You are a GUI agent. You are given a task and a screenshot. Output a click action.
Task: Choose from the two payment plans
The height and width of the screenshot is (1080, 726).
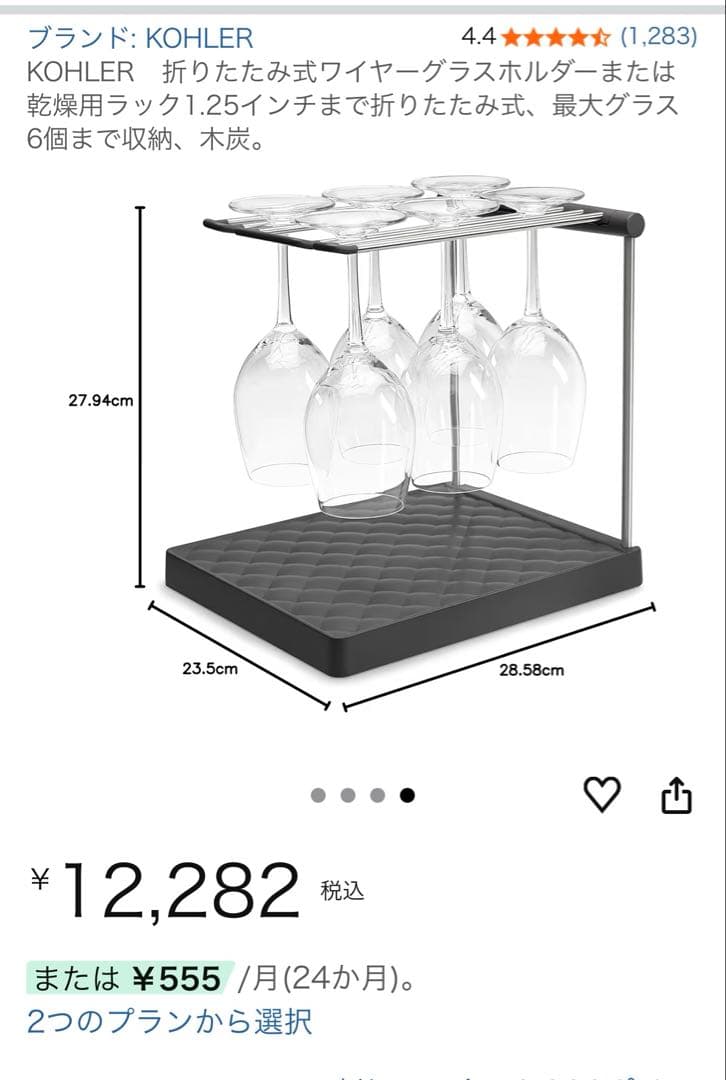[170, 1021]
